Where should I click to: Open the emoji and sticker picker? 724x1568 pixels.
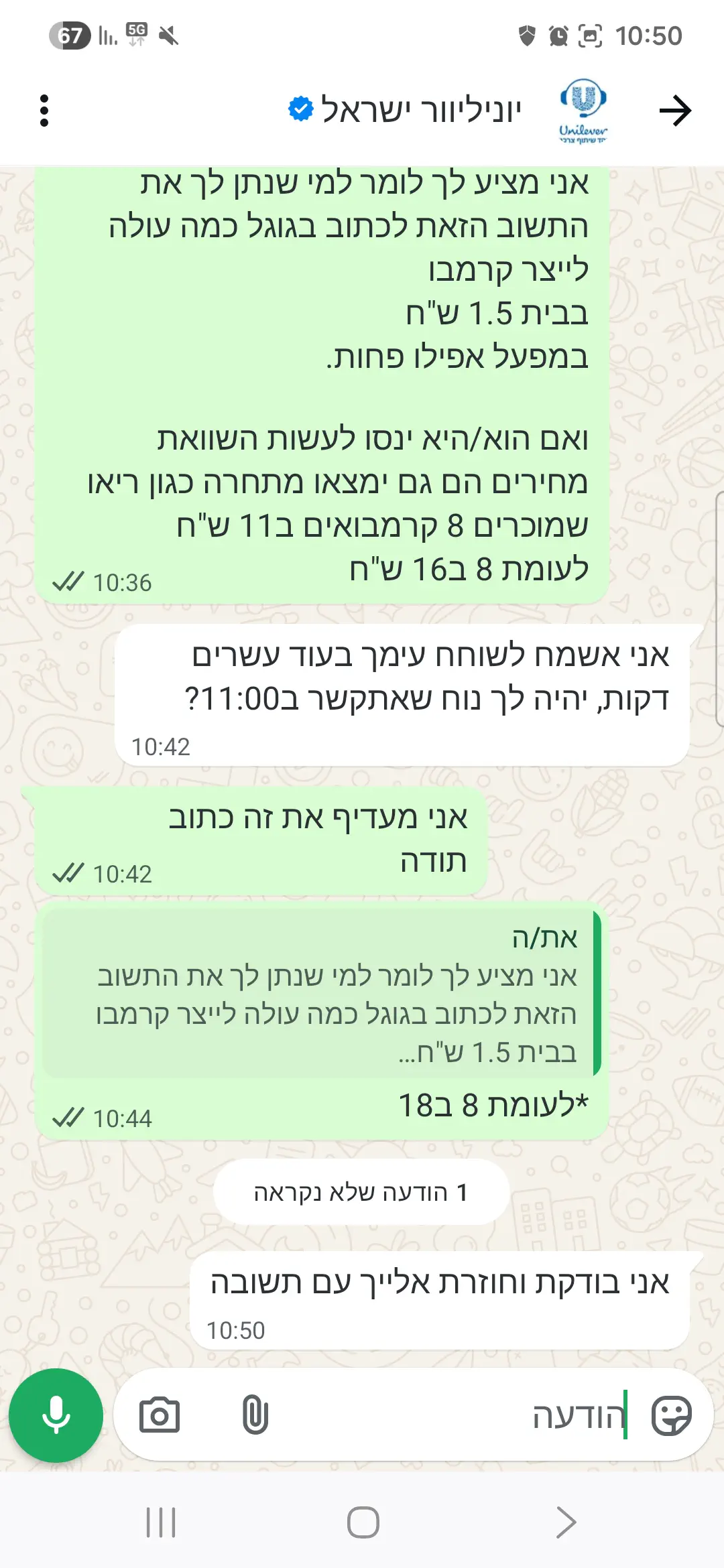coord(671,1415)
